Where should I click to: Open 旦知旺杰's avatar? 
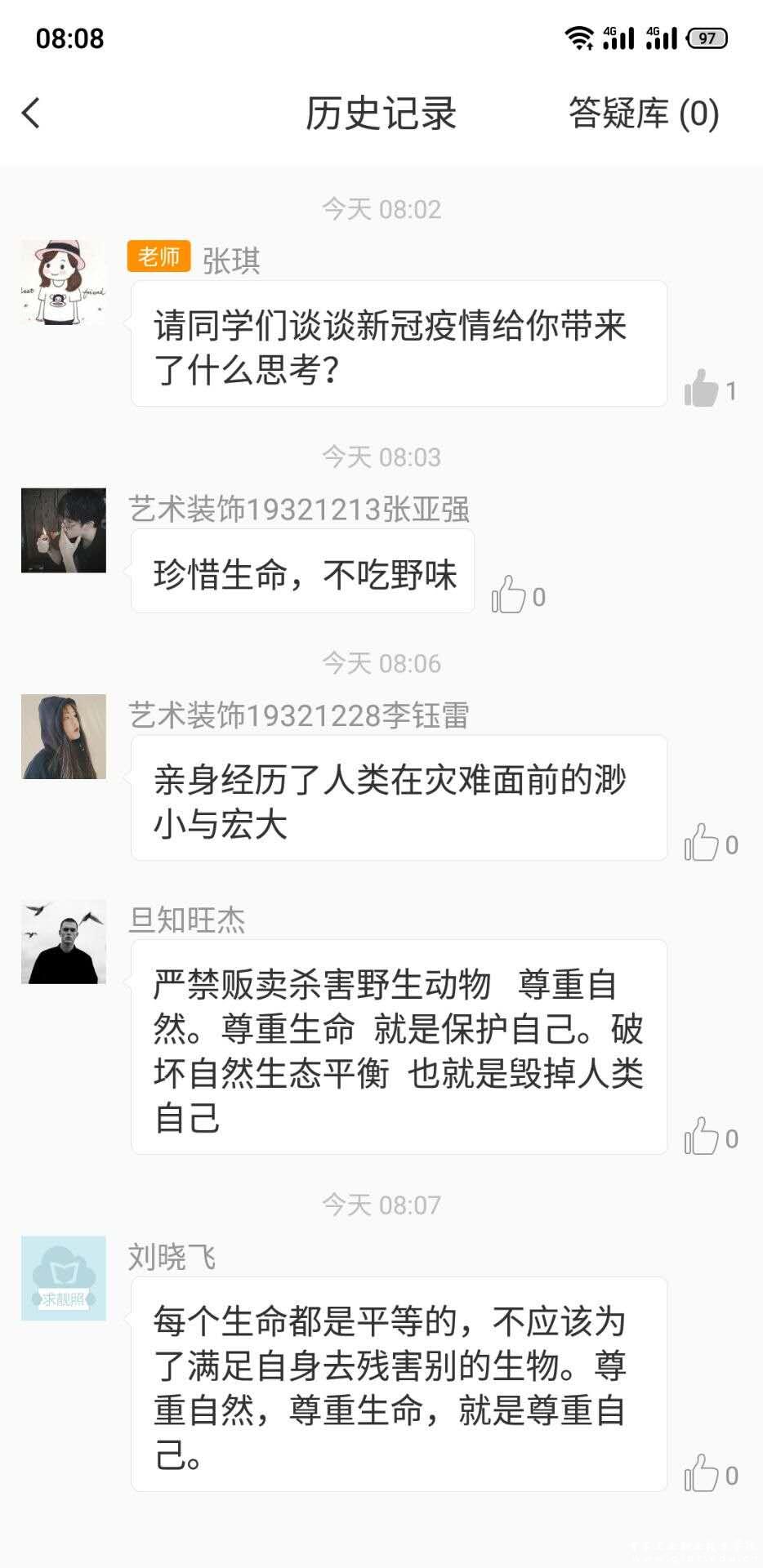pyautogui.click(x=64, y=942)
